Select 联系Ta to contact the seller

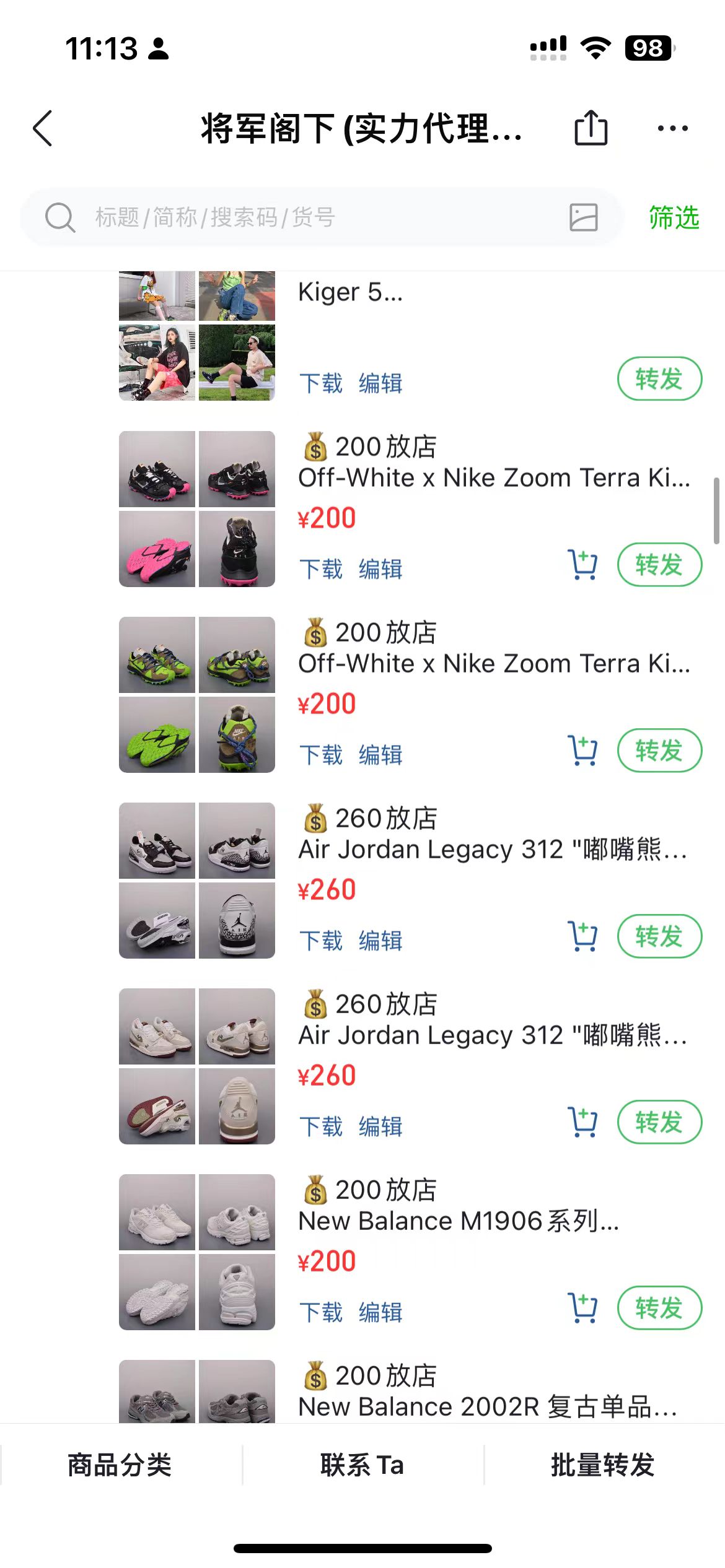362,1465
